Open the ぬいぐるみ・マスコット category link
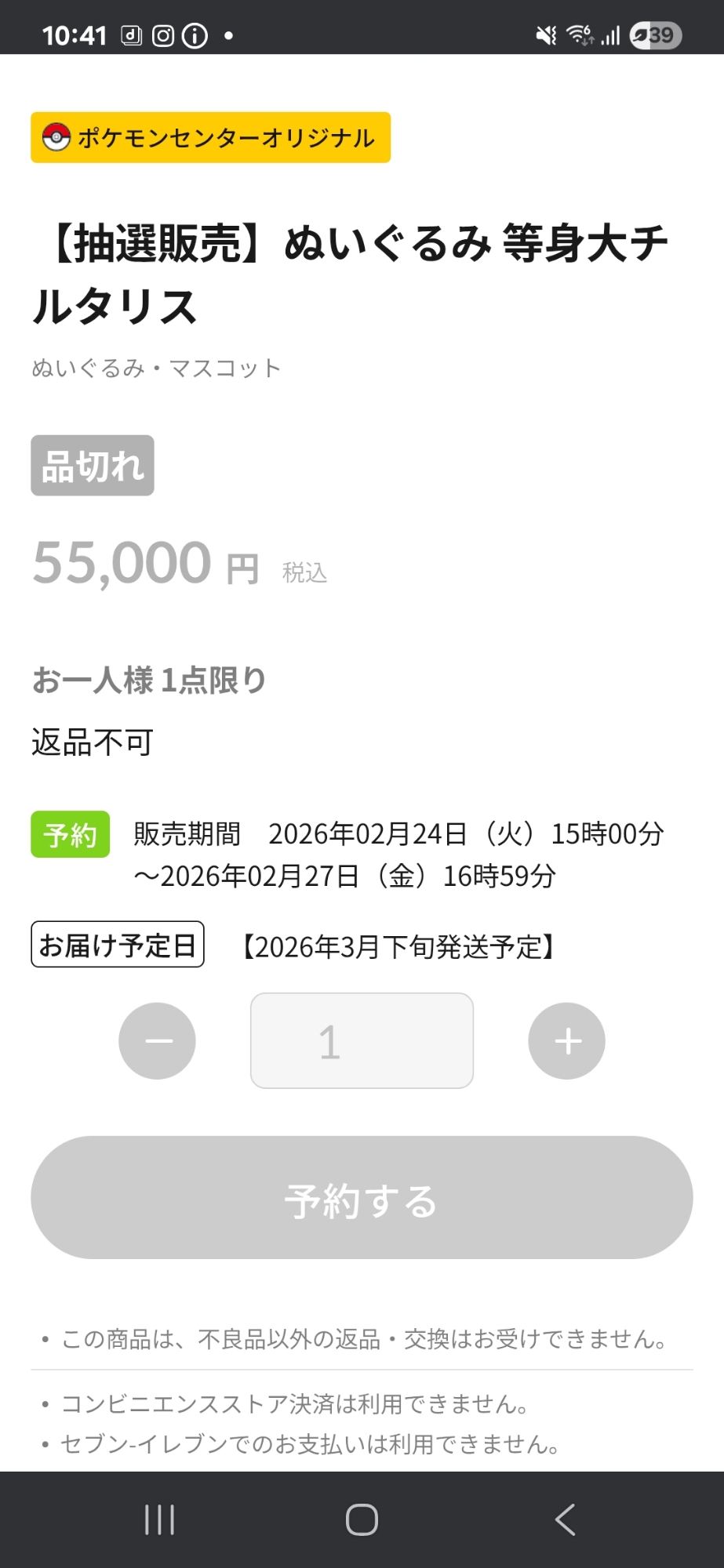This screenshot has height=1568, width=724. 156,368
